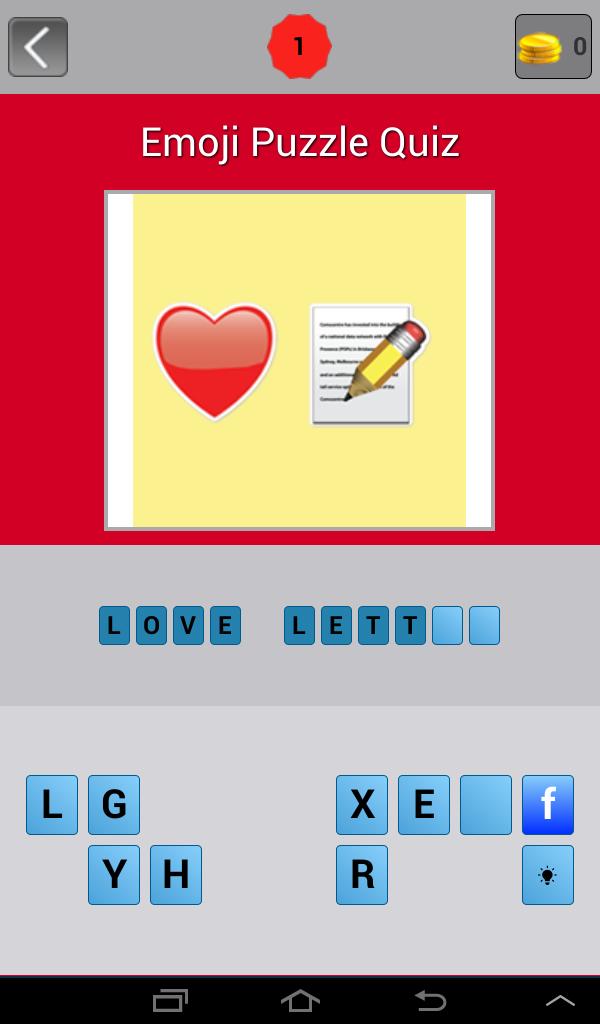Pick the E tile from the letter pool

coord(424,805)
